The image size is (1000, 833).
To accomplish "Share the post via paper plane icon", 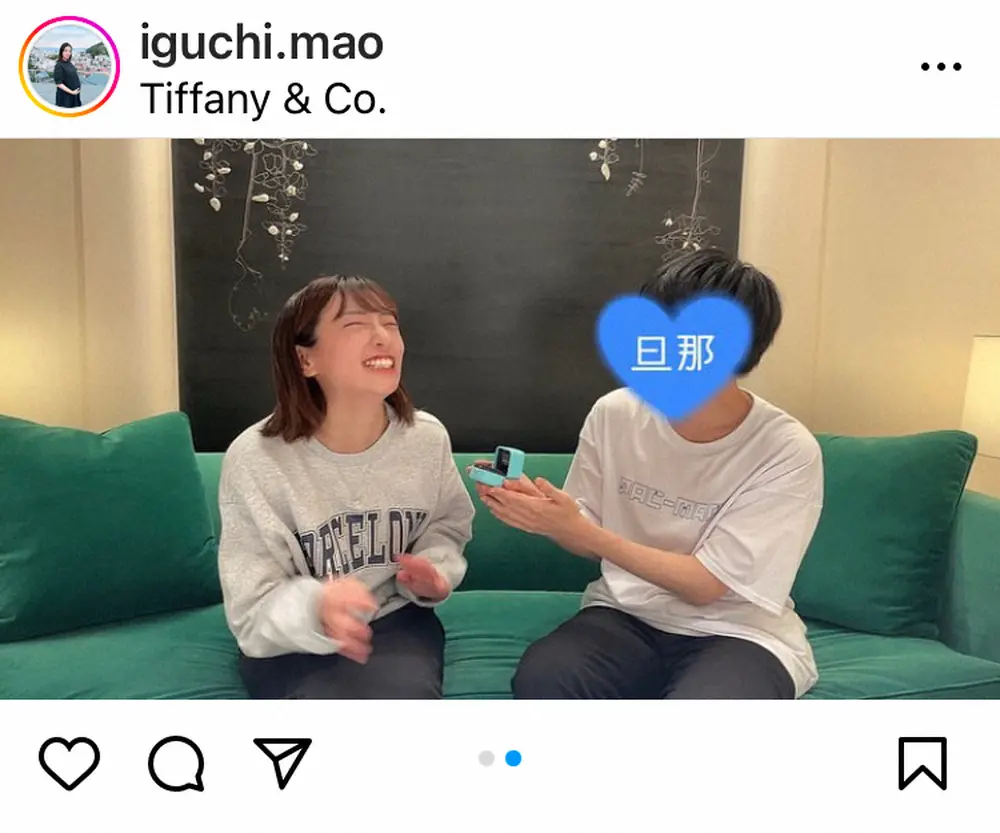I will tap(283, 764).
